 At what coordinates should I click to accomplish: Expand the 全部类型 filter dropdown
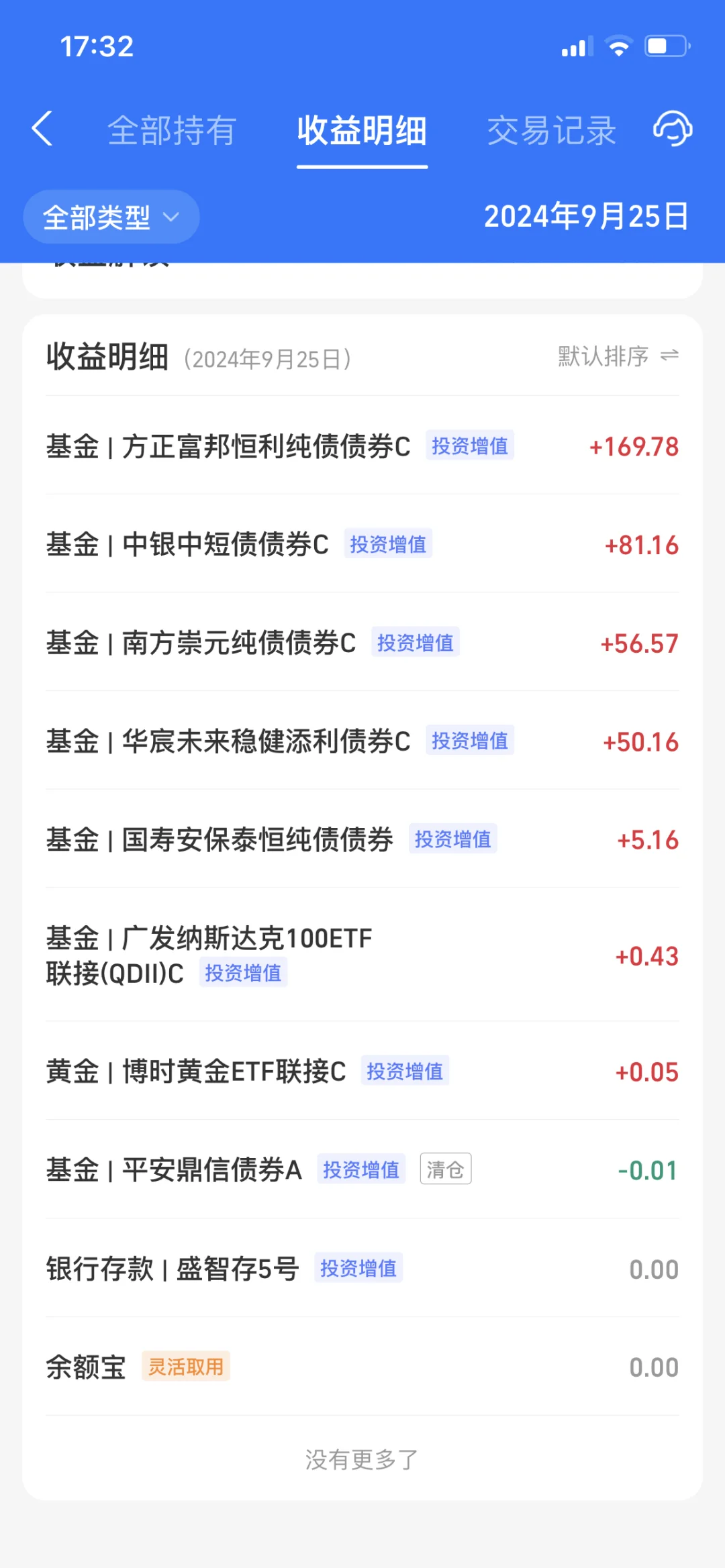pyautogui.click(x=111, y=217)
